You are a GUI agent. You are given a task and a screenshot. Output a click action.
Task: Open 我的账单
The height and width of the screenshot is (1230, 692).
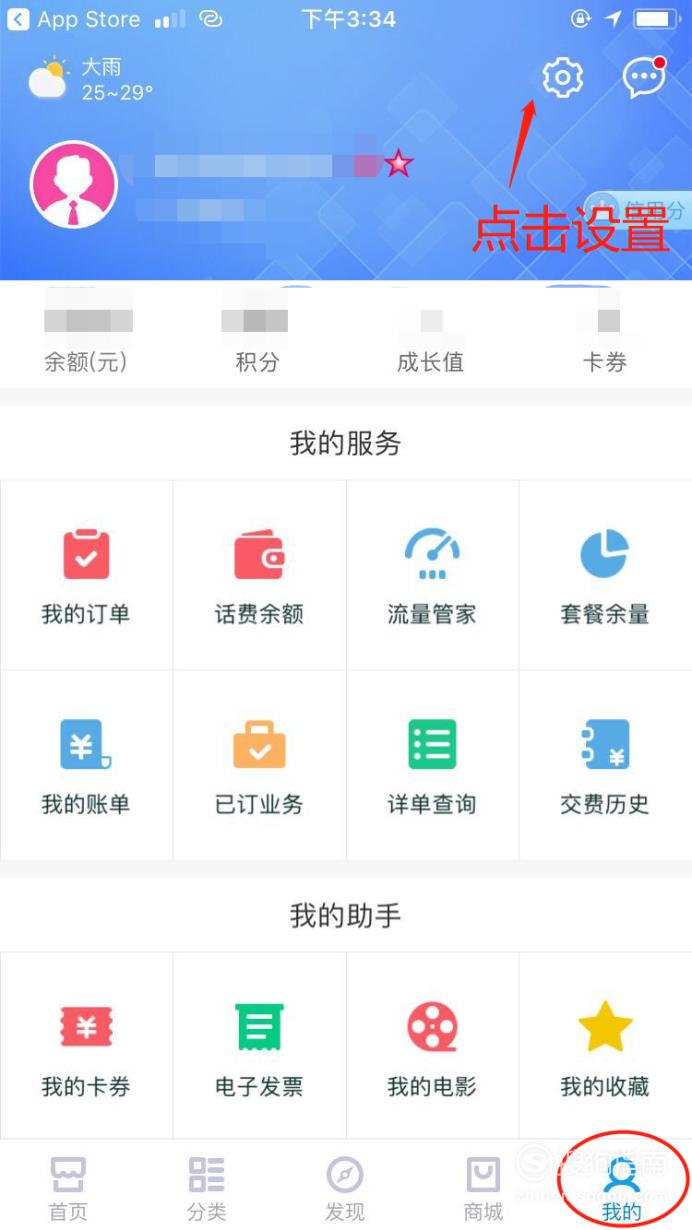86,765
